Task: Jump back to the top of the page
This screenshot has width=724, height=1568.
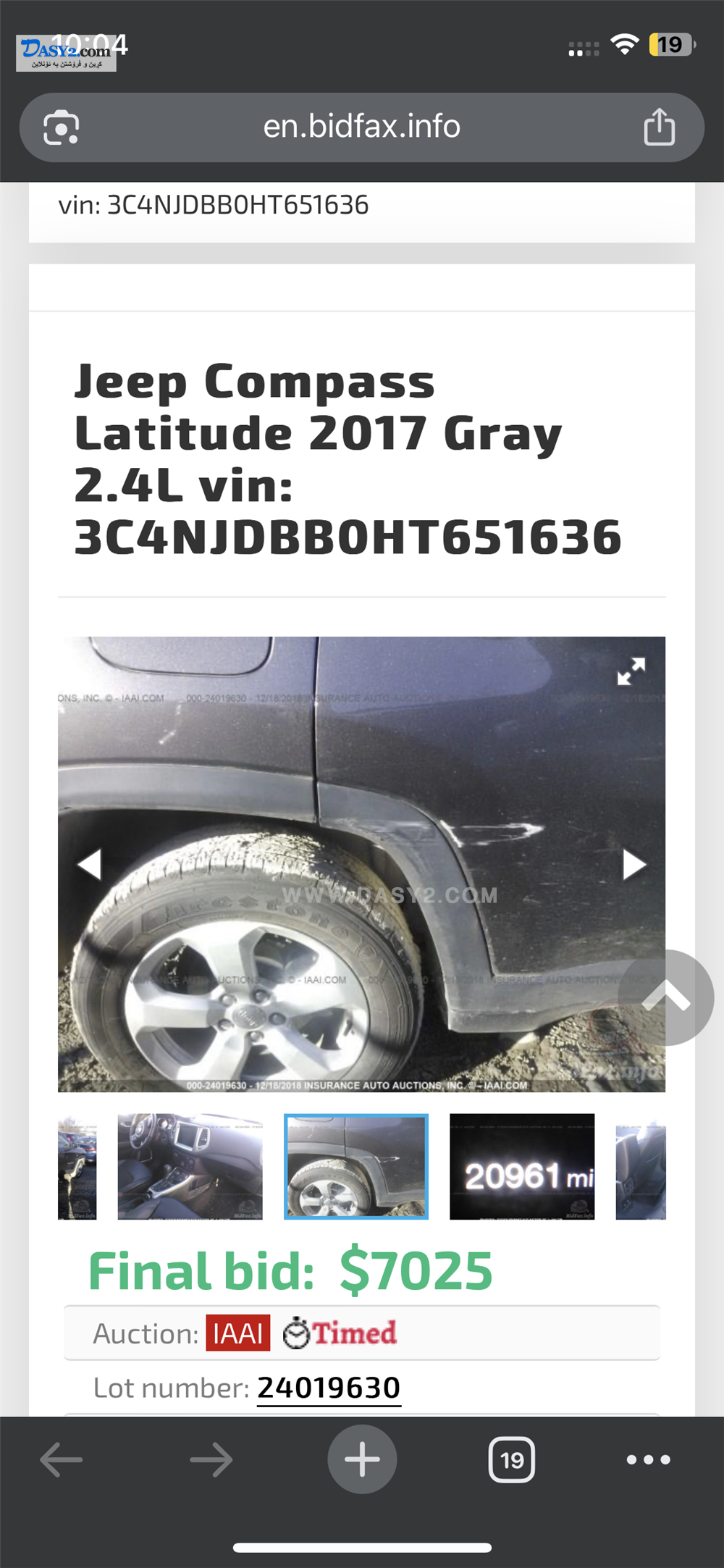Action: [666, 997]
